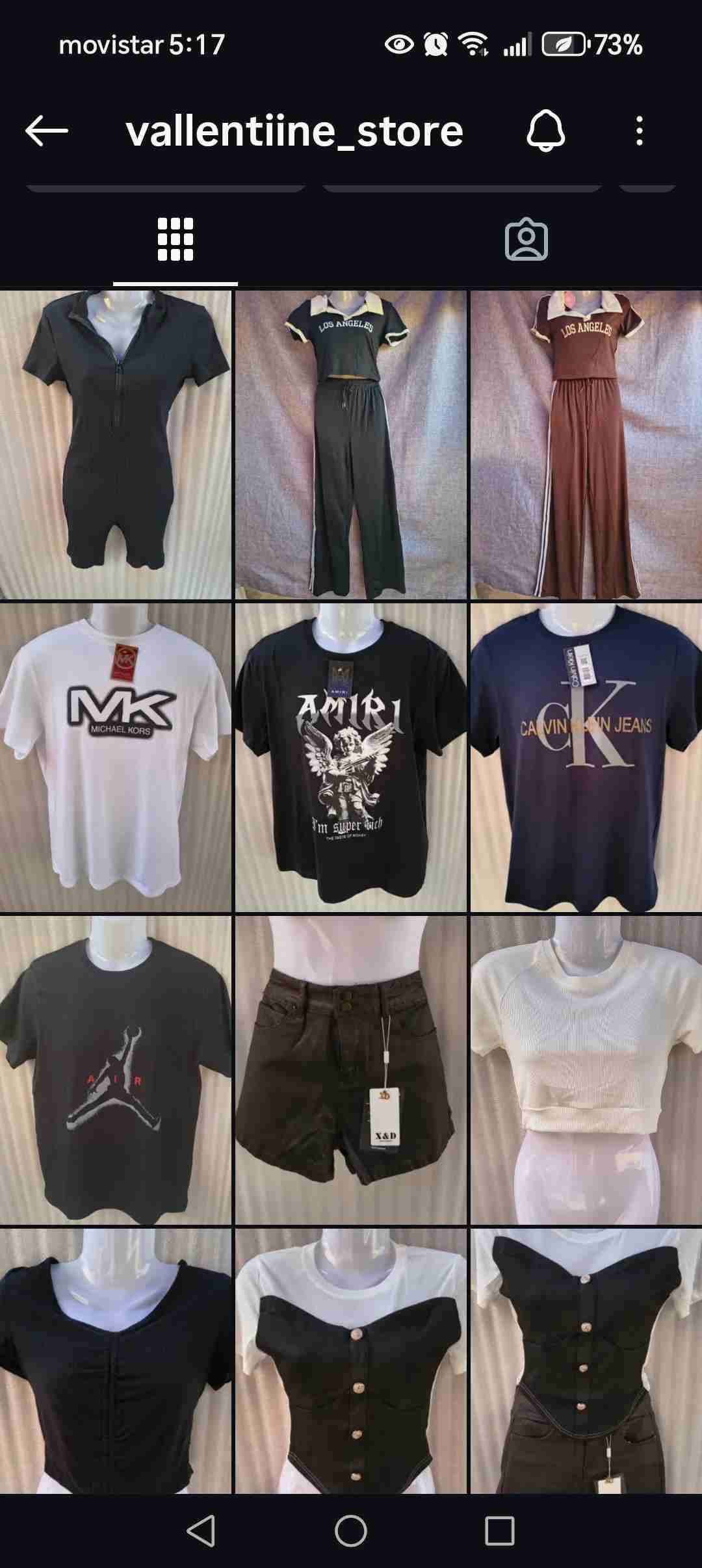
Task: View the black X&D shorts post
Action: click(351, 1070)
